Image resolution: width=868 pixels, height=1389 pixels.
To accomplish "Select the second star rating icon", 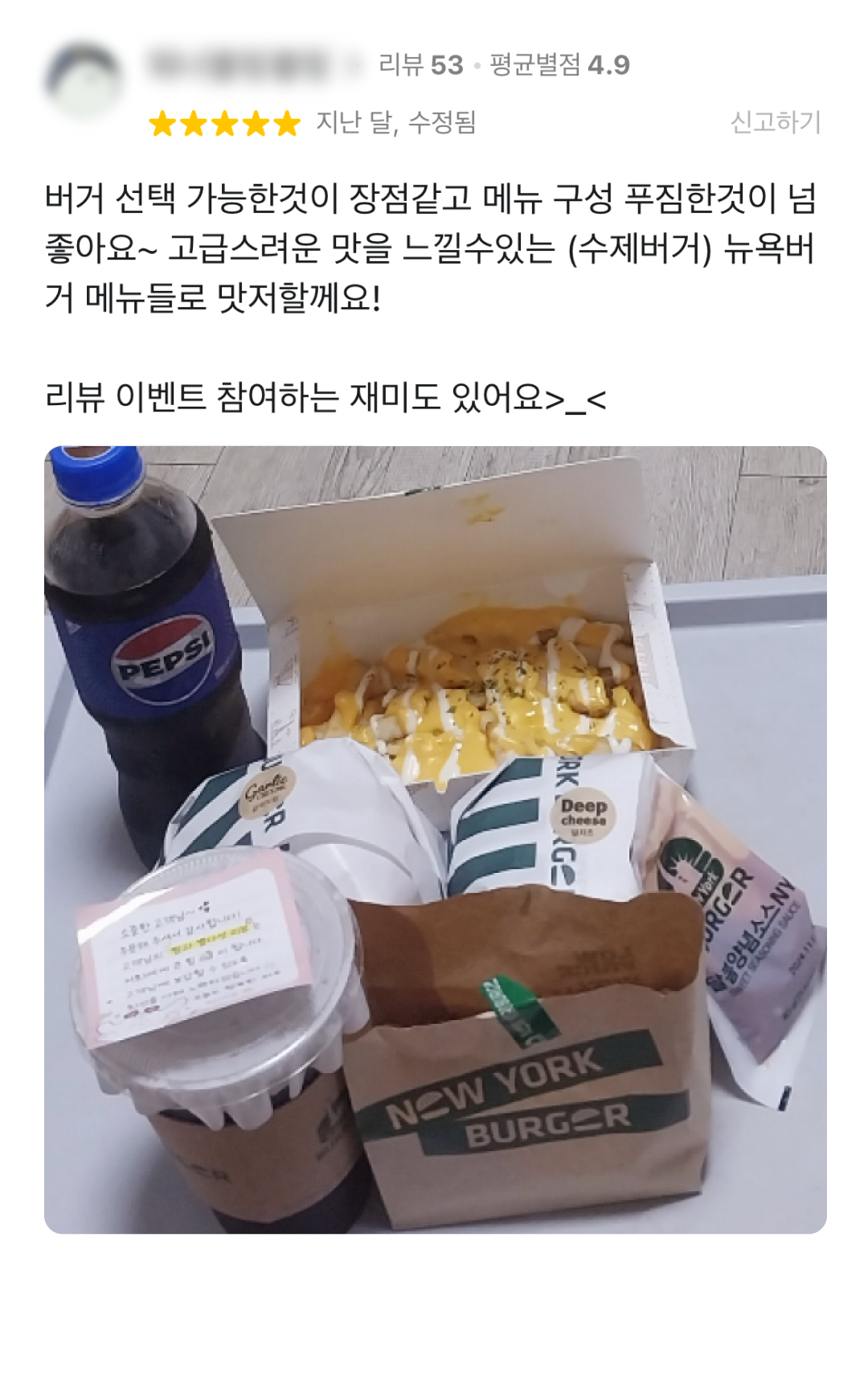I will (x=195, y=124).
